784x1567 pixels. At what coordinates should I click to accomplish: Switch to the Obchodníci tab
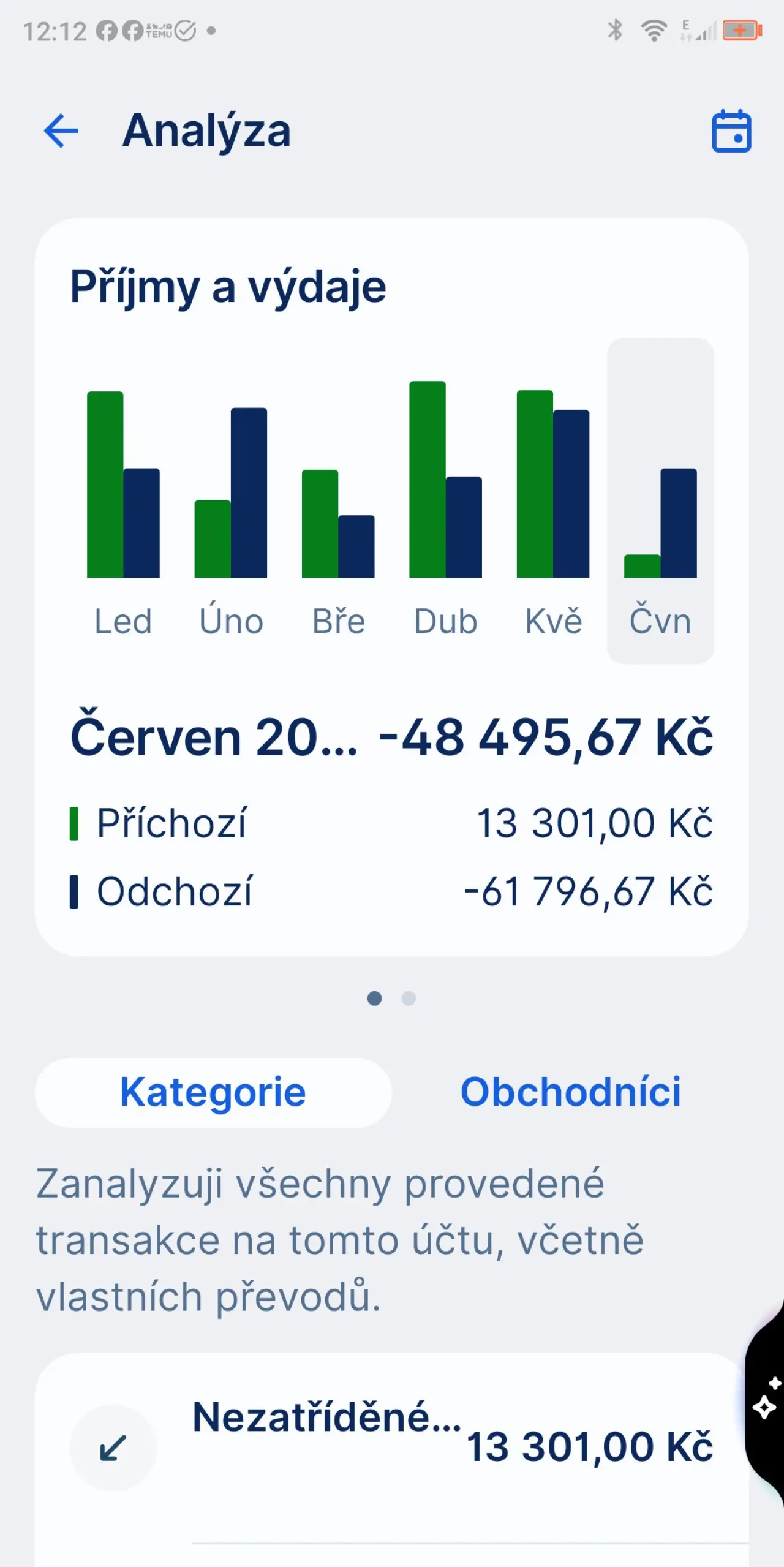point(570,1092)
